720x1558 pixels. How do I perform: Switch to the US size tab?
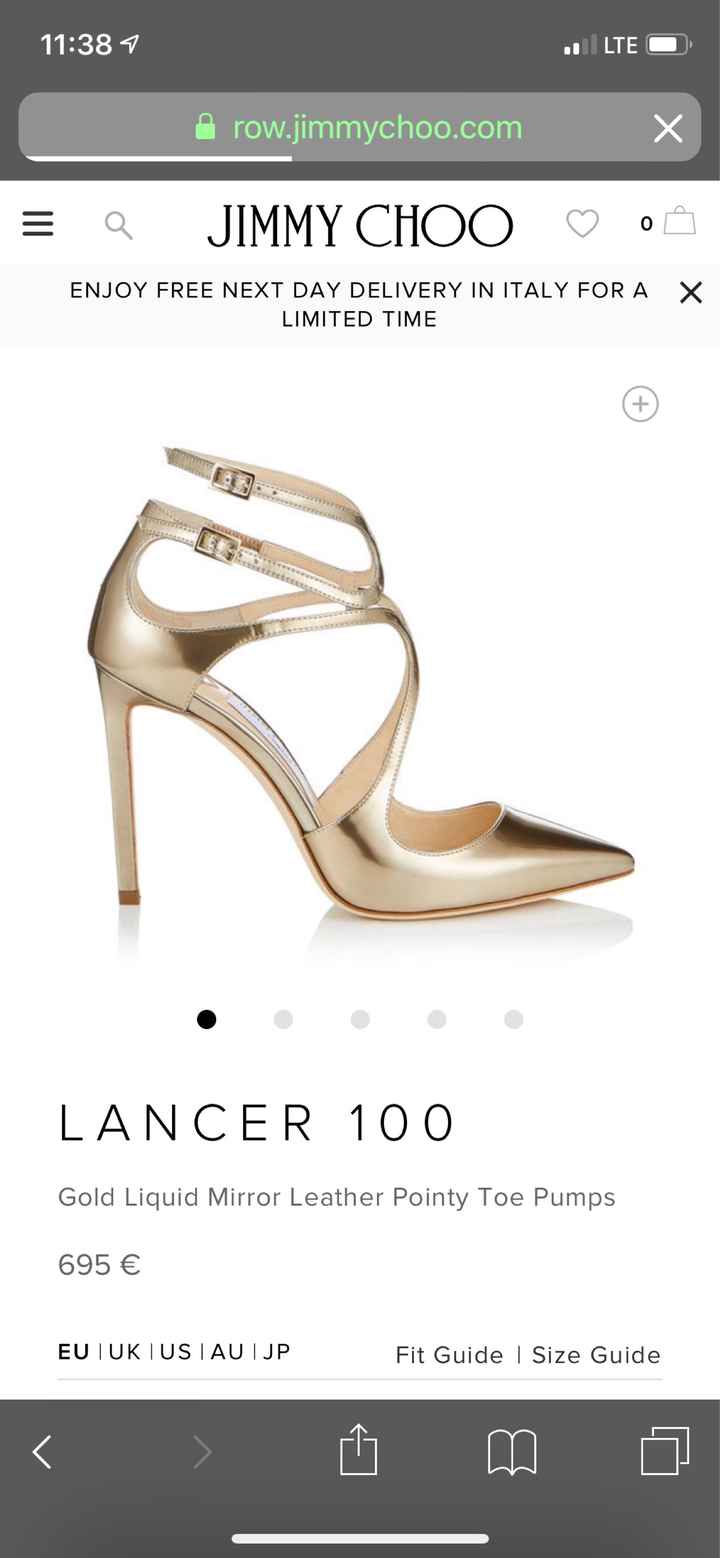pos(176,1351)
